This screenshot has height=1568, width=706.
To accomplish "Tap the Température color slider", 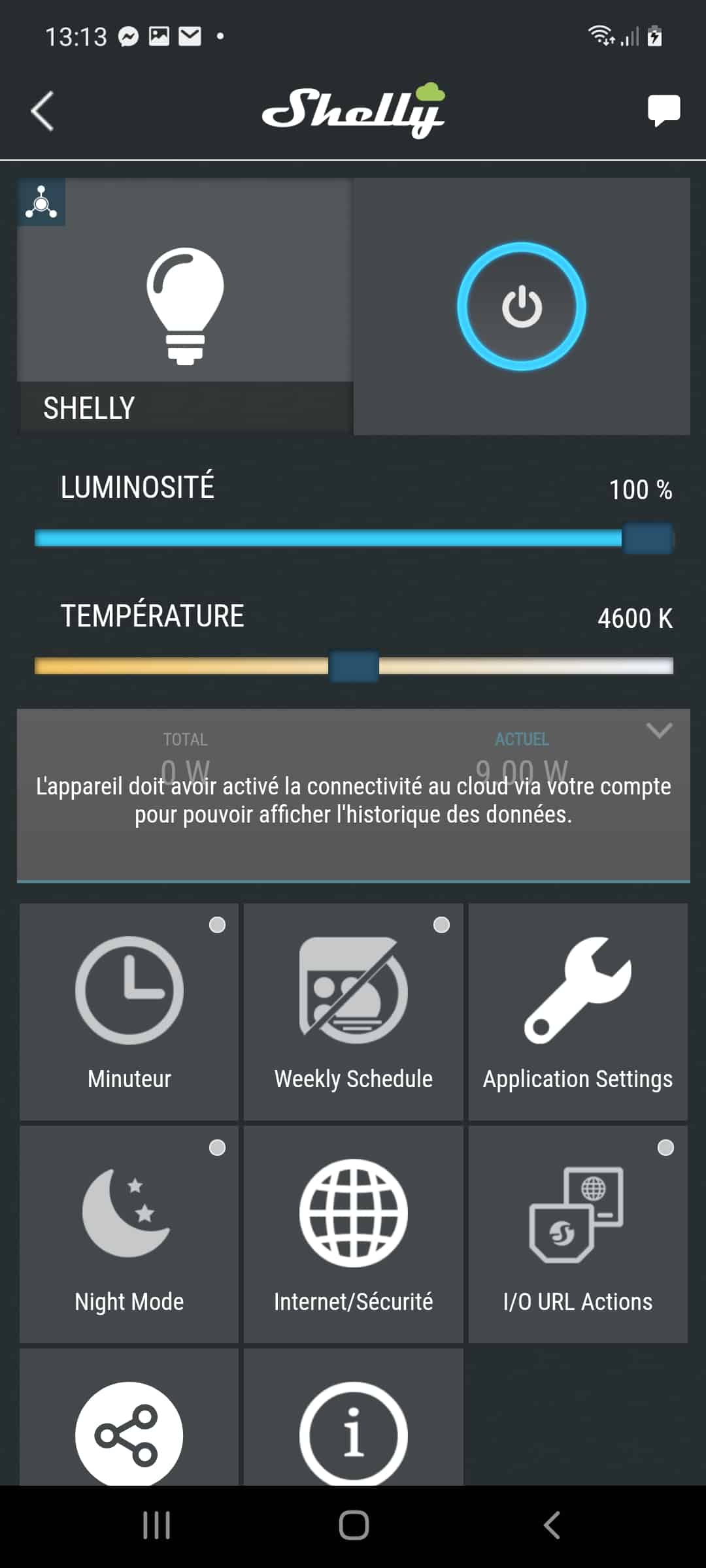I will [354, 666].
